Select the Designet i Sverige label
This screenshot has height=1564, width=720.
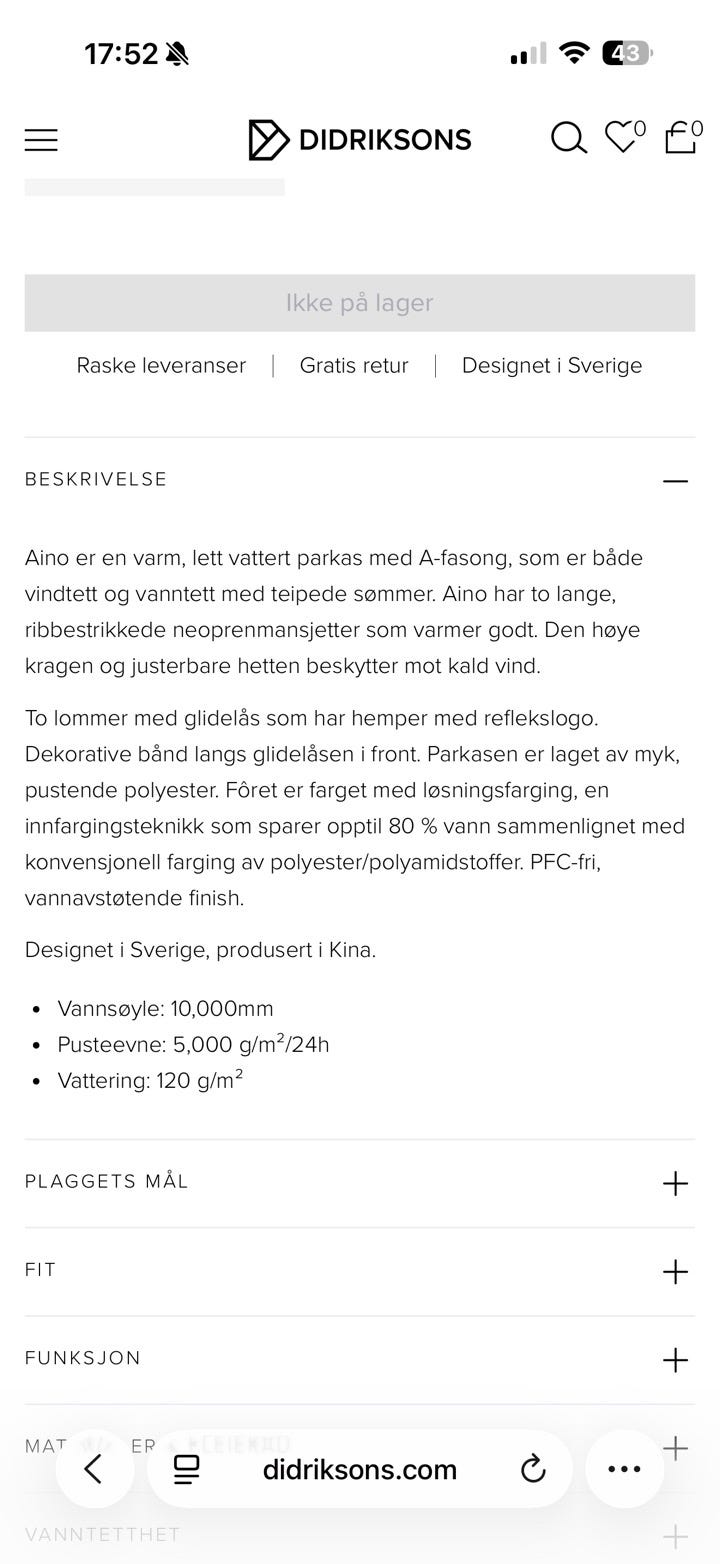coord(551,365)
